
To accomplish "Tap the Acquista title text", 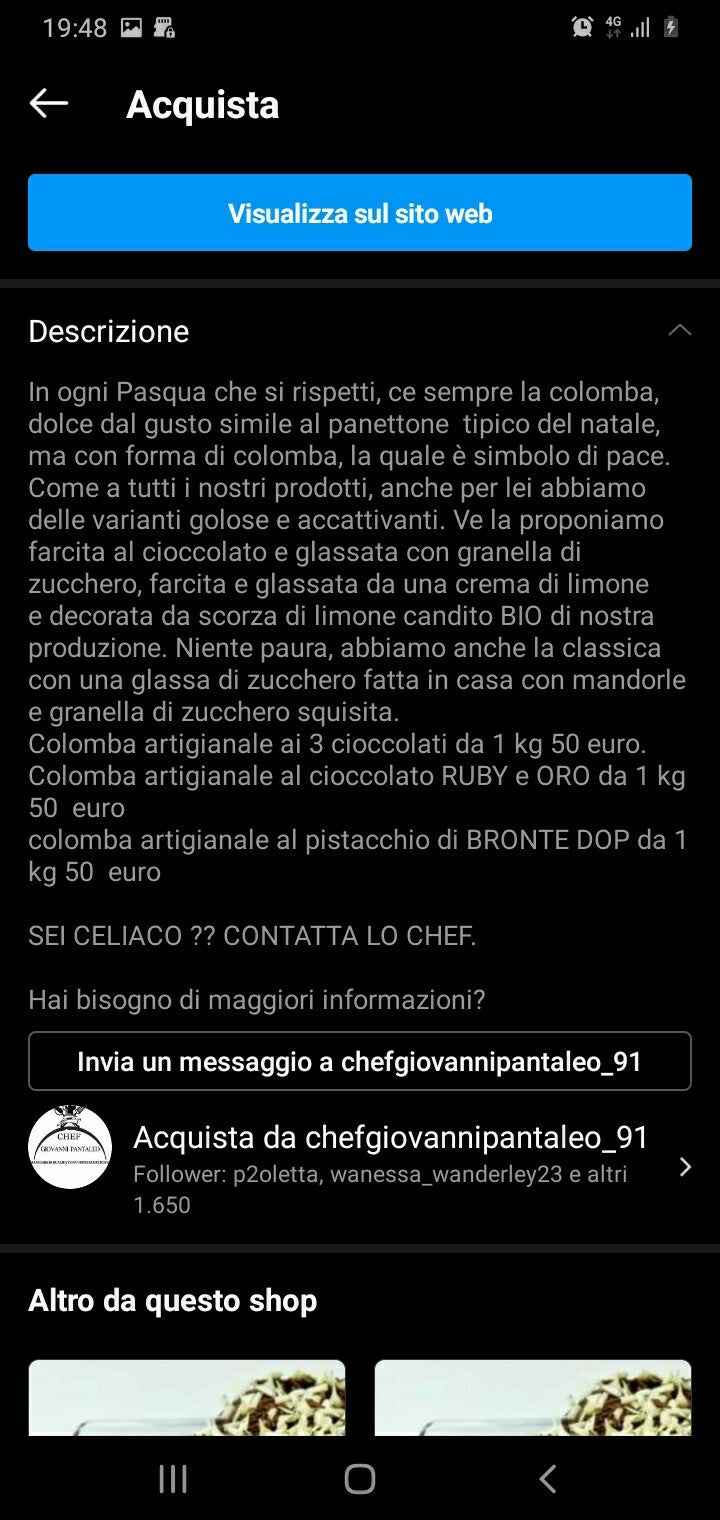I will [x=201, y=103].
